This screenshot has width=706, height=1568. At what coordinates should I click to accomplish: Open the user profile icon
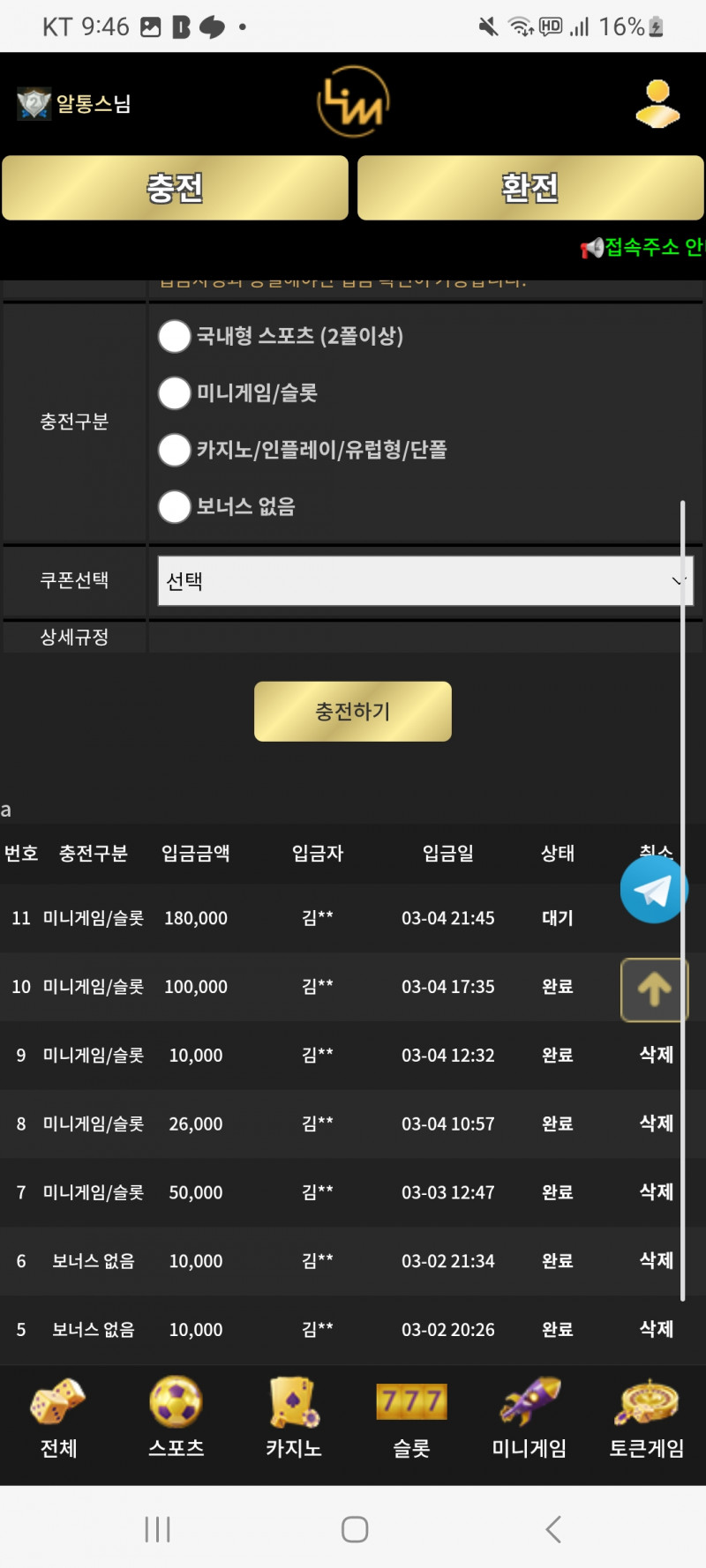(657, 104)
